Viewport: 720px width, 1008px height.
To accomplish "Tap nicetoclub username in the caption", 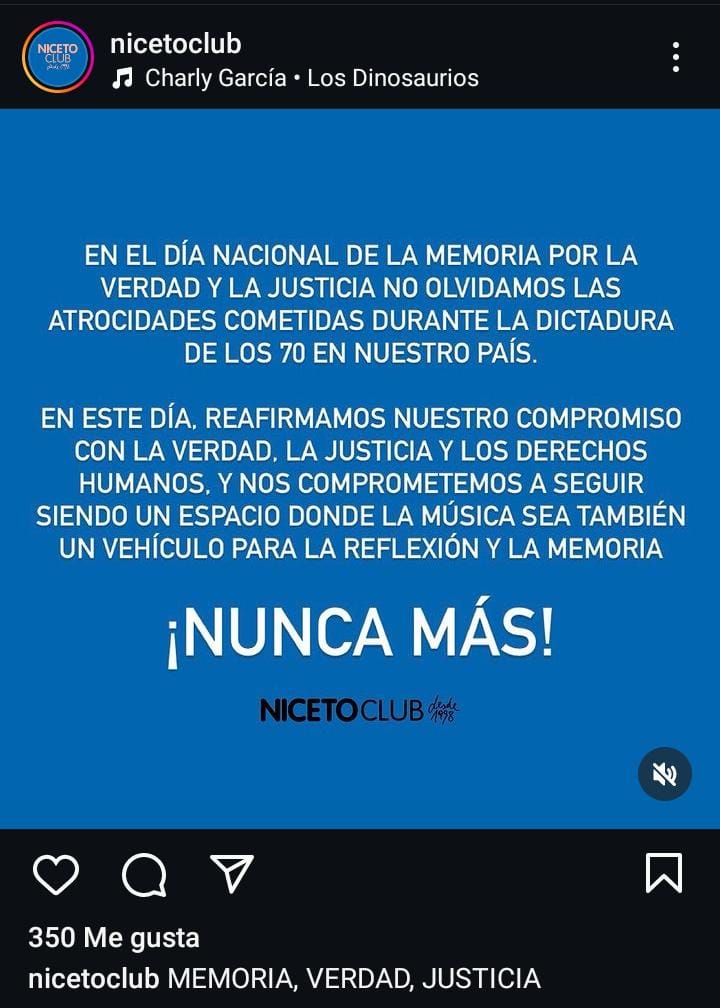I will (93, 979).
